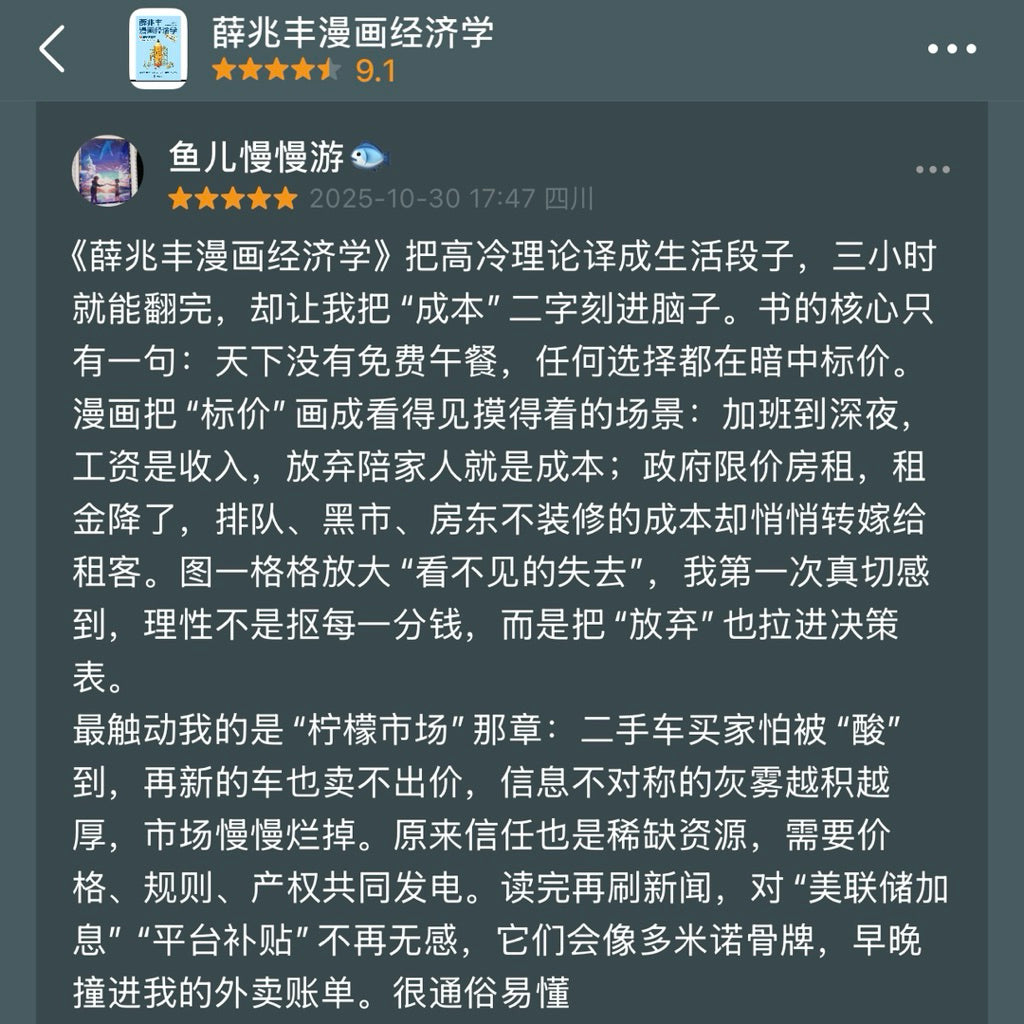
Task: Go back using the top-left arrow
Action: pos(52,50)
